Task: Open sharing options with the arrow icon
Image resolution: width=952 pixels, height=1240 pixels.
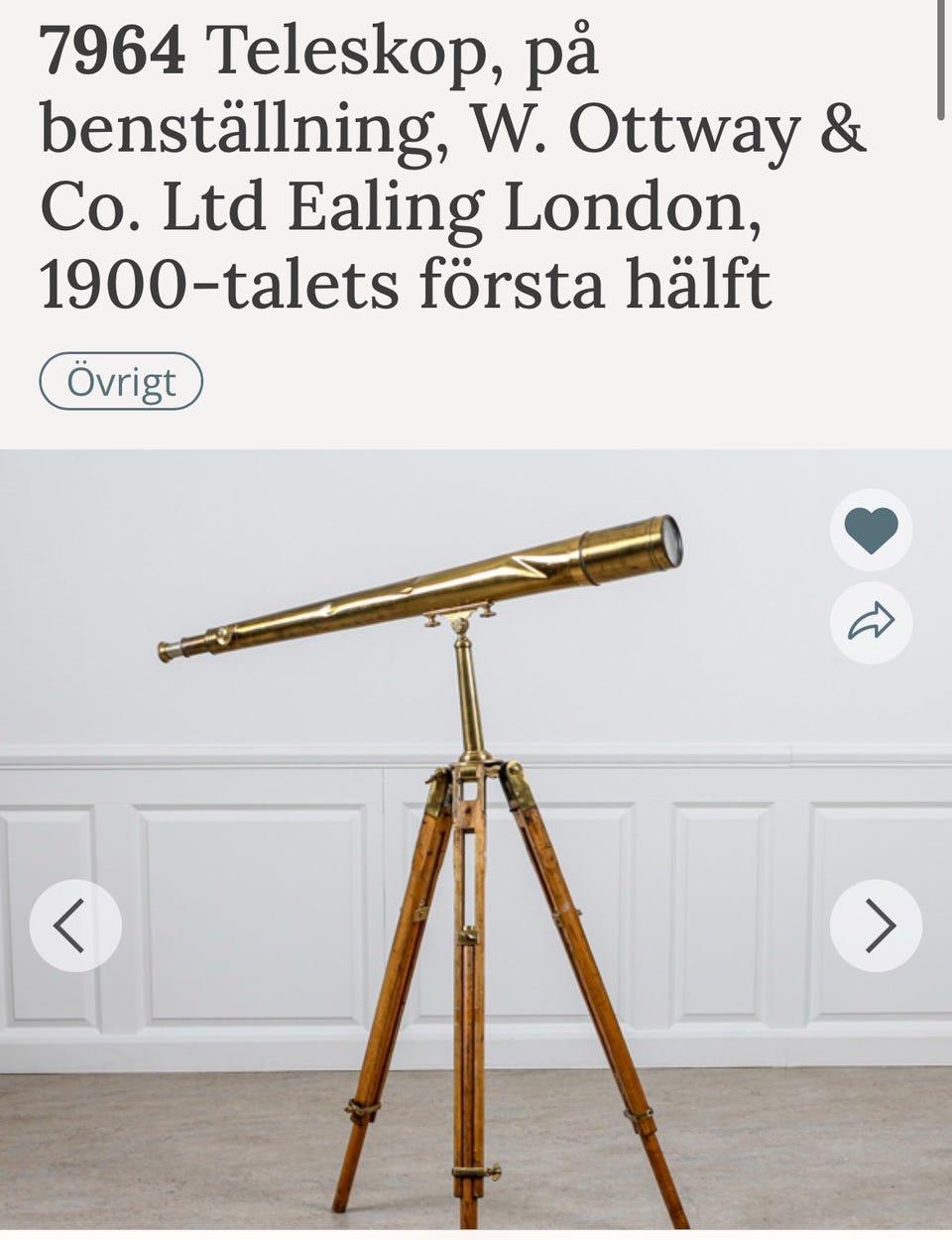Action: (x=870, y=624)
